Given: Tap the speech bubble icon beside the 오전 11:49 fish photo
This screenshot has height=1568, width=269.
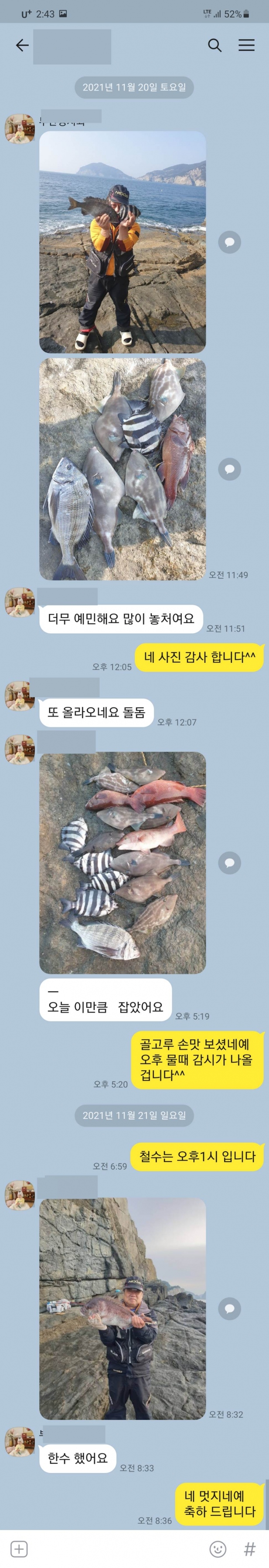Looking at the screenshot, I should [x=229, y=469].
